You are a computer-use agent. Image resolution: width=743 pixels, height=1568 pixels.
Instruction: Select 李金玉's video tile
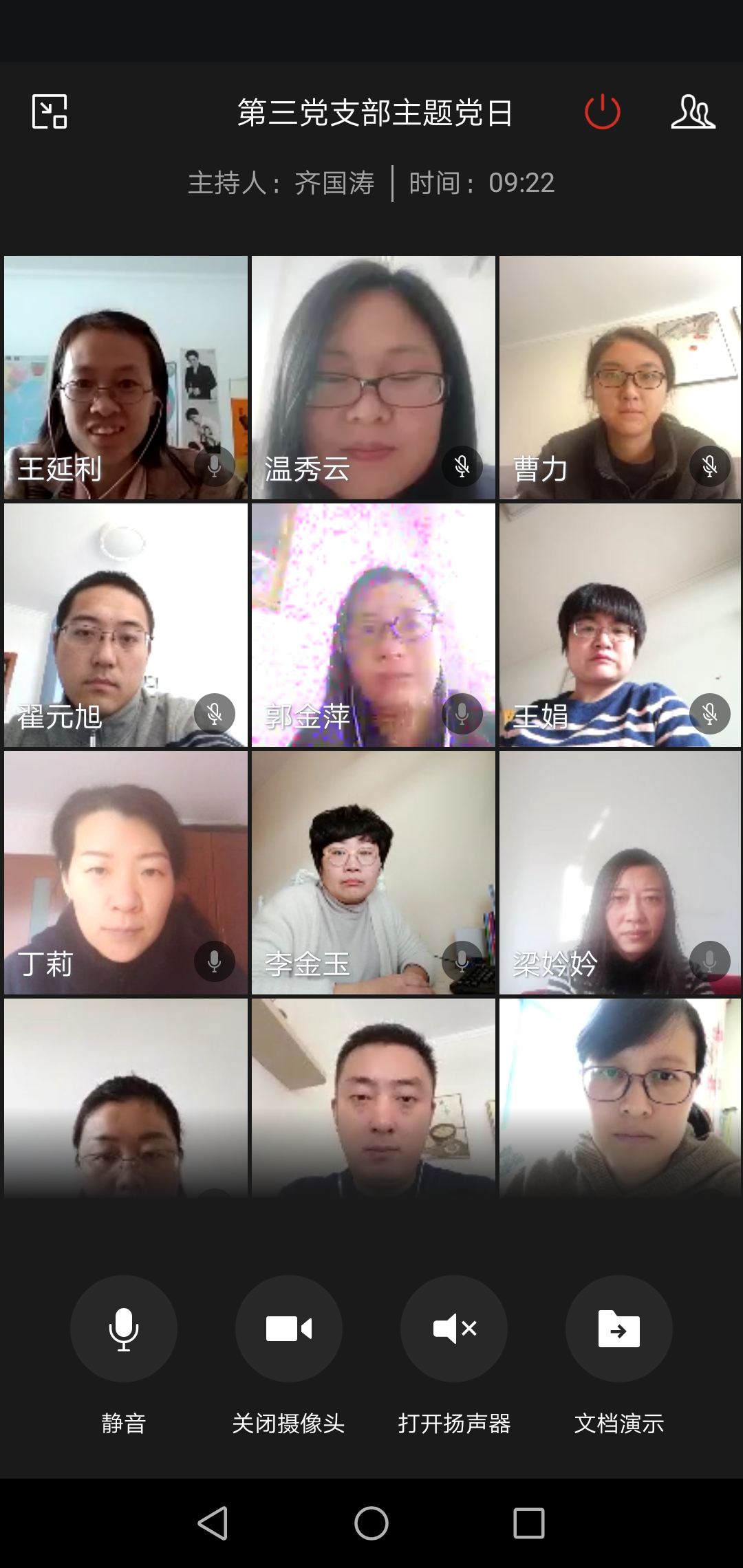[373, 872]
